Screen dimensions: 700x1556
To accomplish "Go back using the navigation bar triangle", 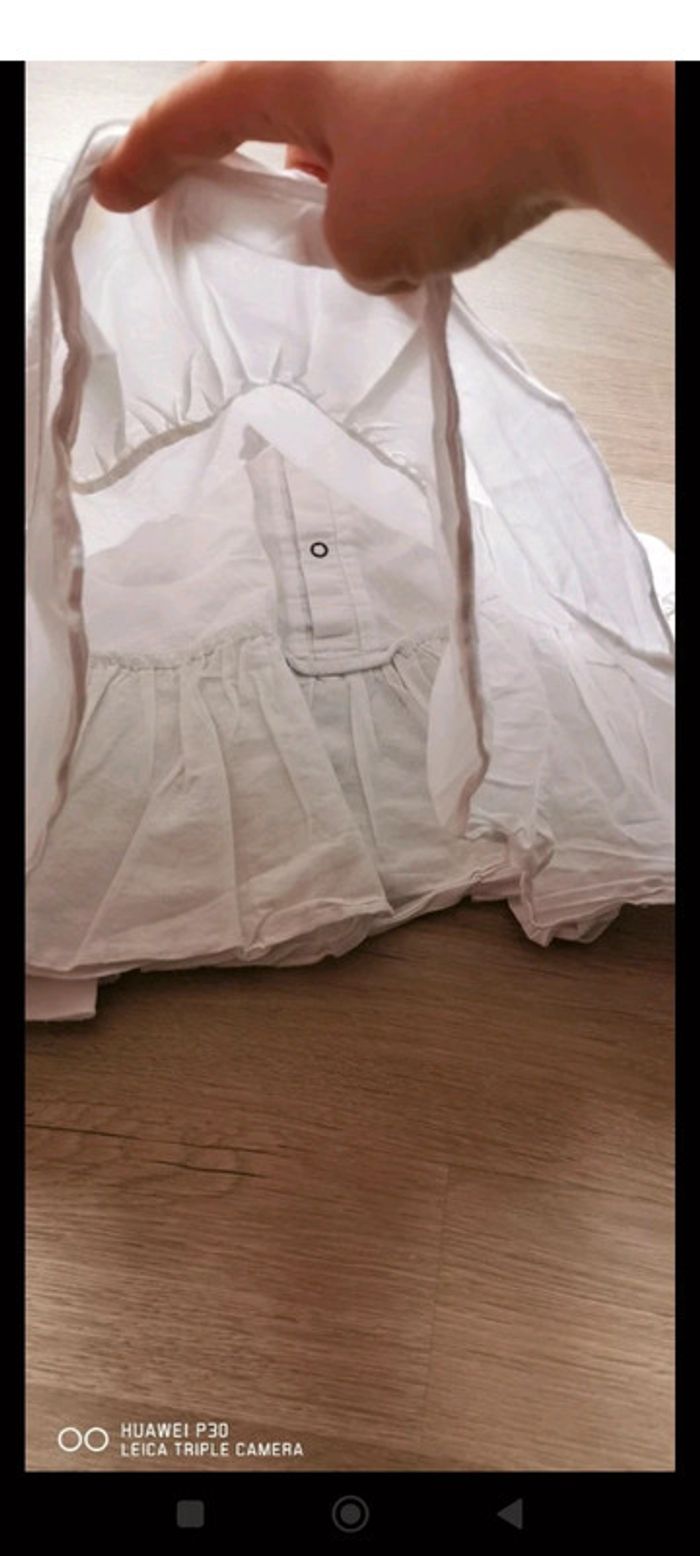I will point(510,1514).
